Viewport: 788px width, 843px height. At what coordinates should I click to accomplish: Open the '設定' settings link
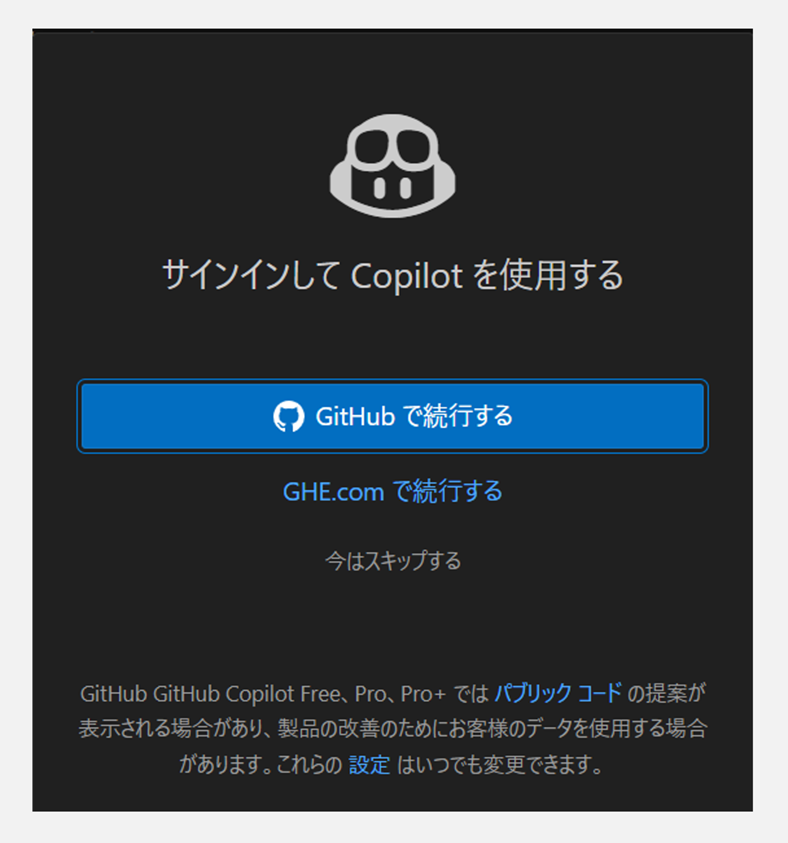click(x=369, y=766)
